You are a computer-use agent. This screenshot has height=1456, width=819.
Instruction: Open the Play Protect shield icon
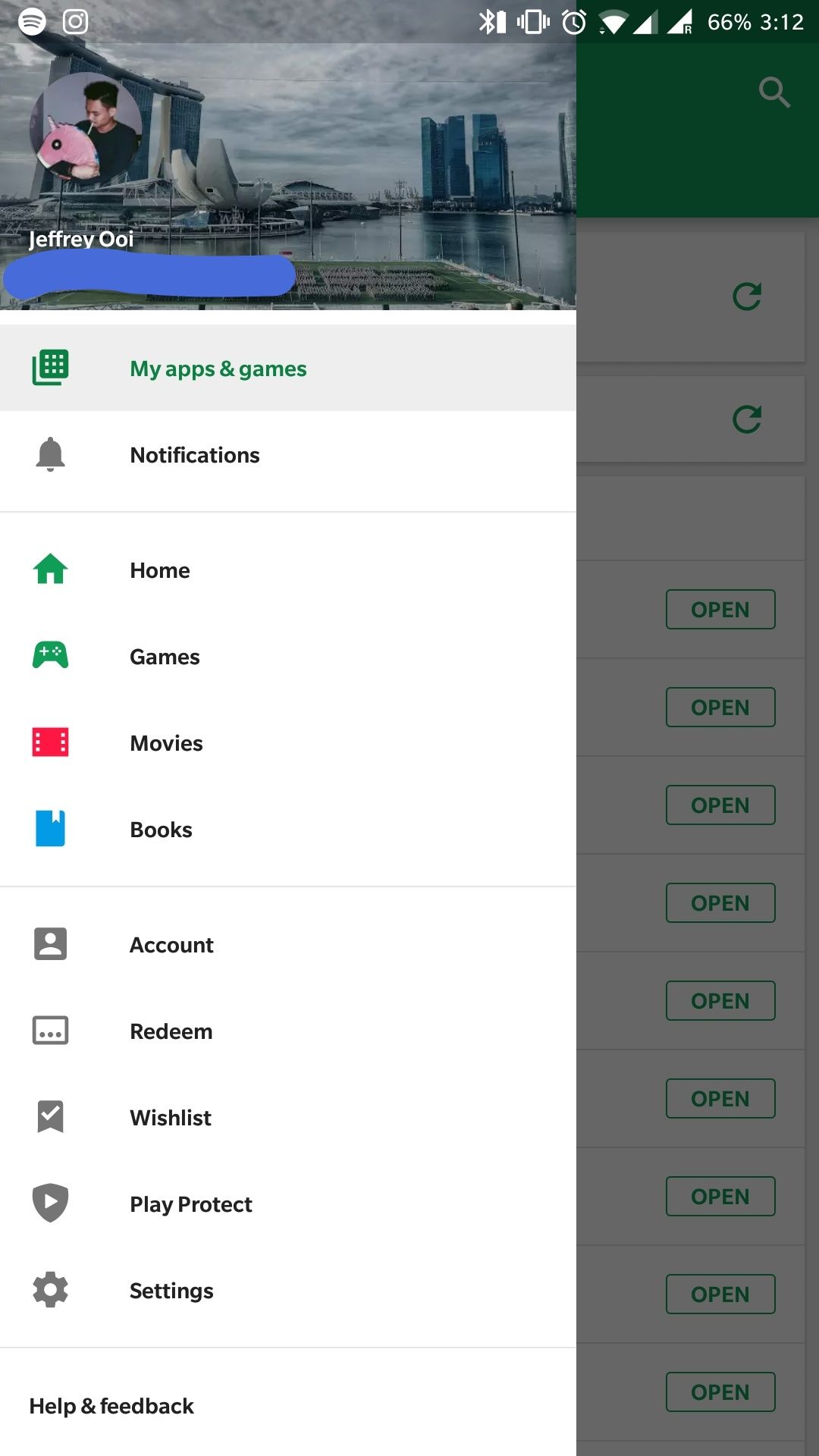(50, 1203)
